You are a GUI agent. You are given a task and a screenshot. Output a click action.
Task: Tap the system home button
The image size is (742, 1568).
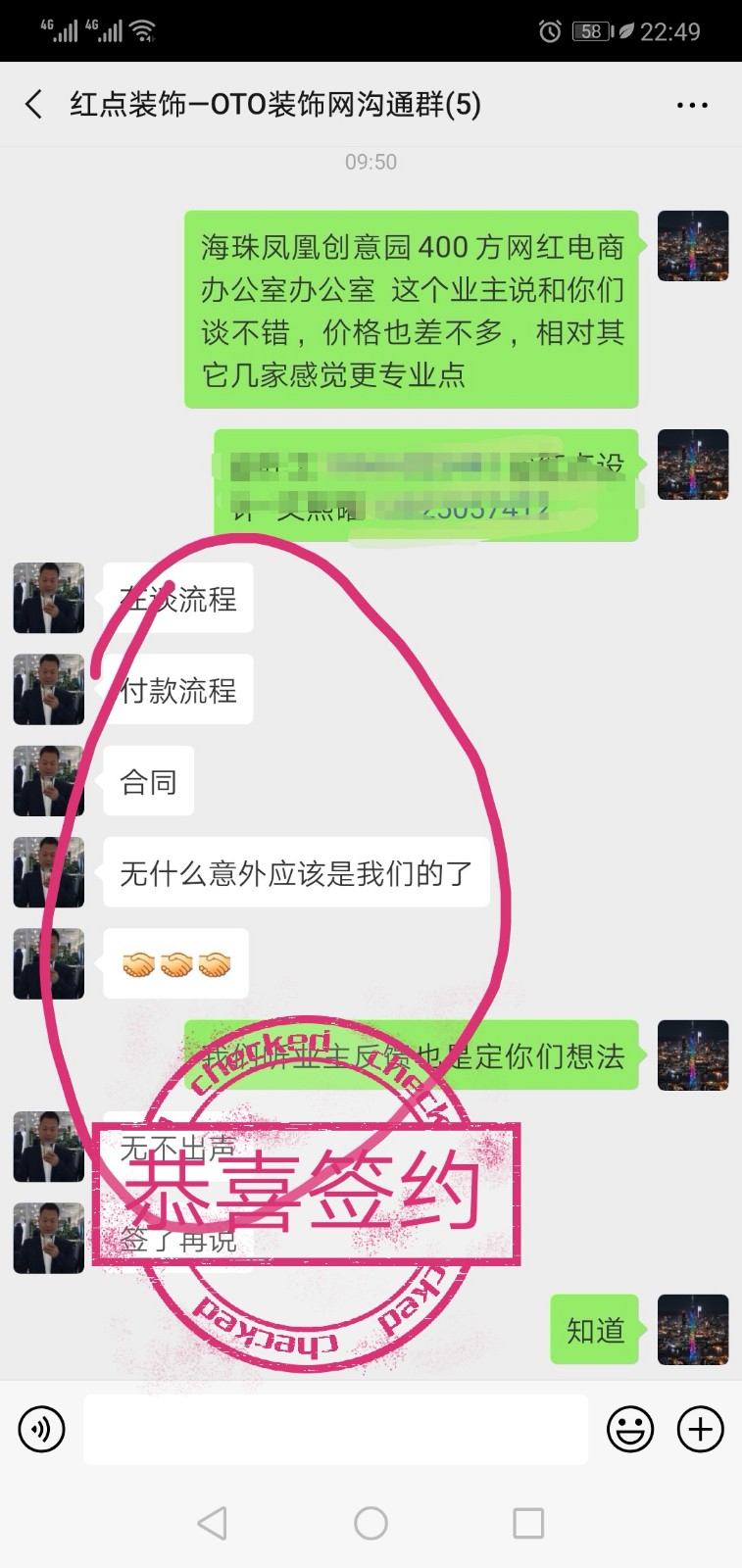tap(371, 1523)
